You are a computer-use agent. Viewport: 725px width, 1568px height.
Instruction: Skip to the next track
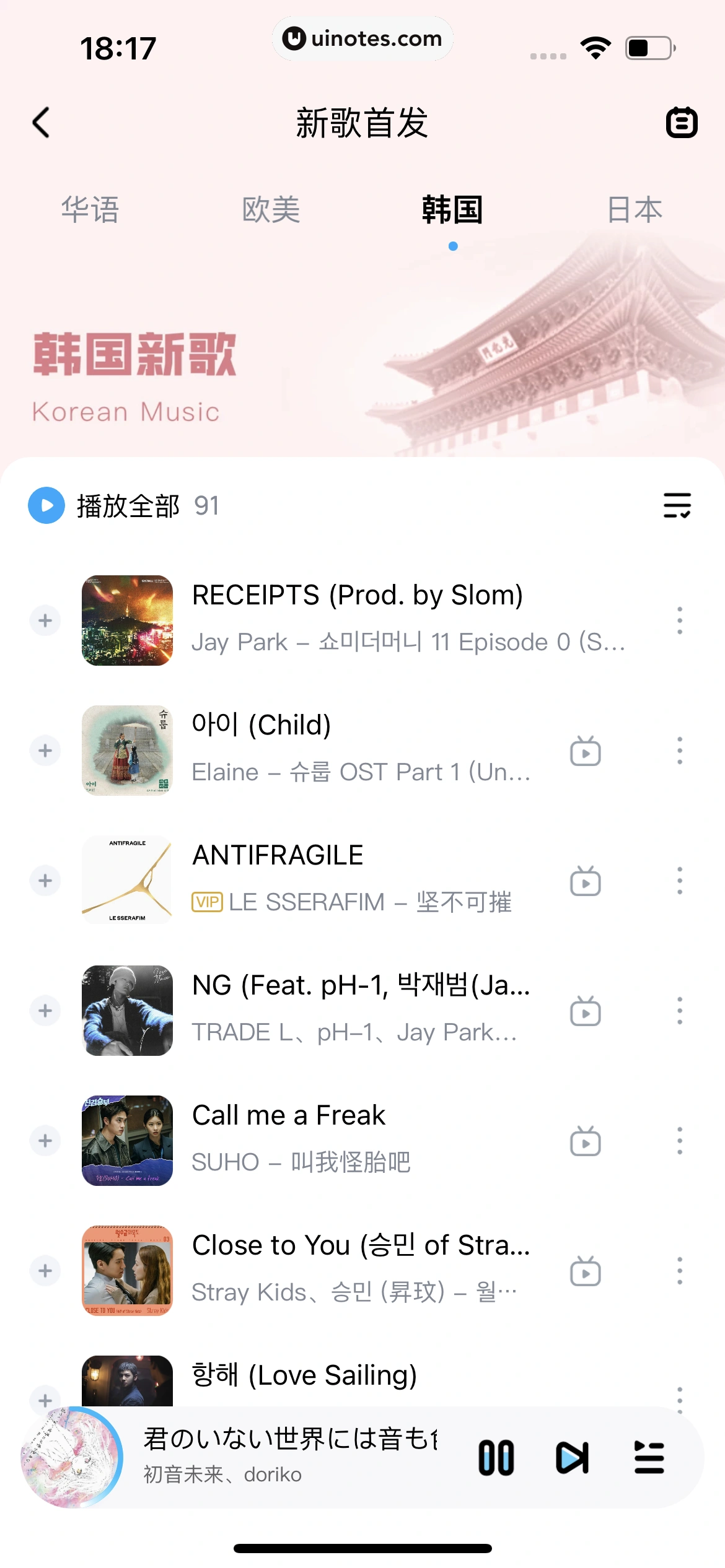tap(572, 1457)
